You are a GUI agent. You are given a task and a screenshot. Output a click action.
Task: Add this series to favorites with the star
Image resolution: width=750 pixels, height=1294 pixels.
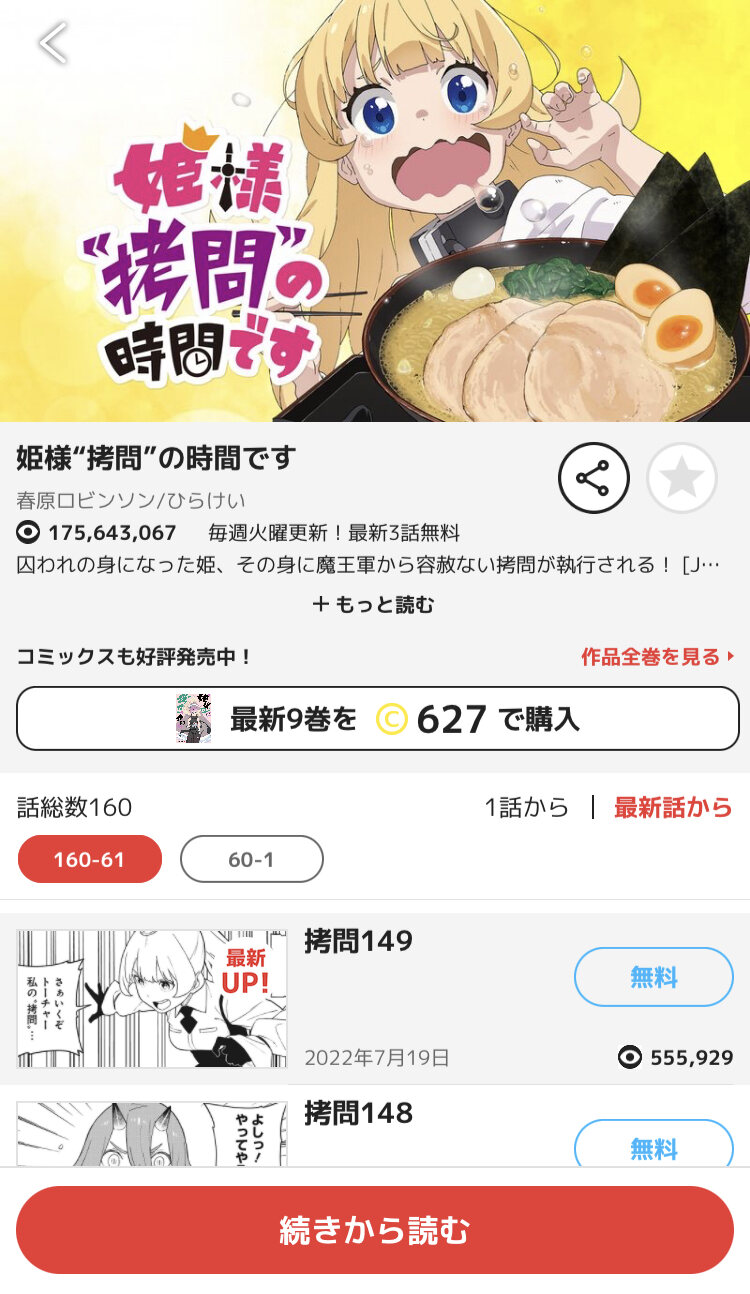(682, 478)
